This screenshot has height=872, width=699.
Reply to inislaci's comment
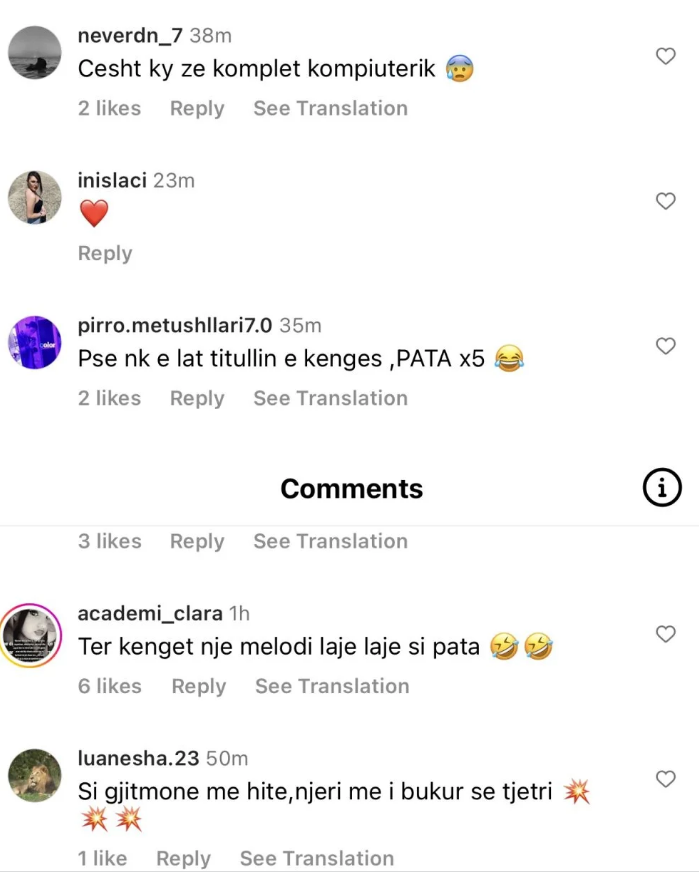click(105, 253)
